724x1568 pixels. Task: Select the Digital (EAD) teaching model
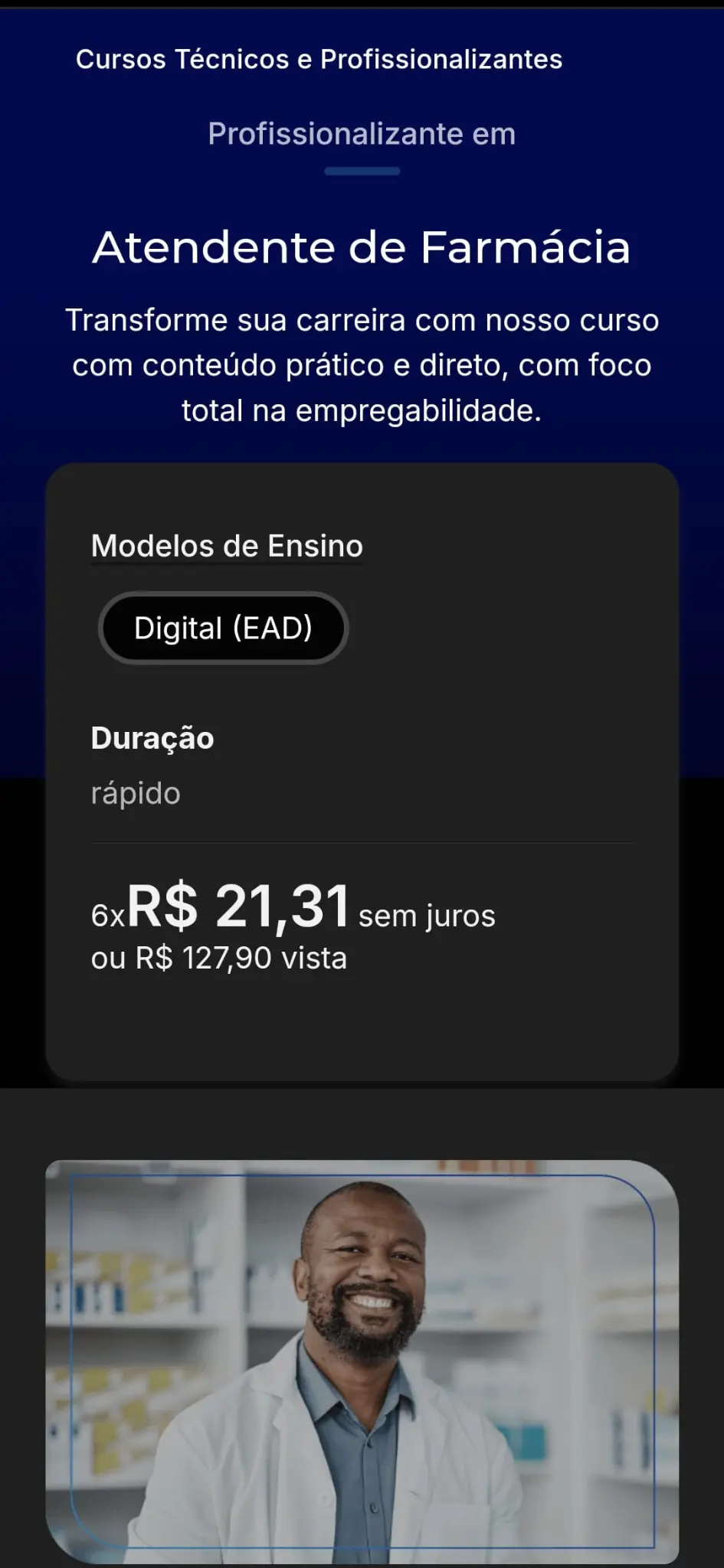[223, 628]
